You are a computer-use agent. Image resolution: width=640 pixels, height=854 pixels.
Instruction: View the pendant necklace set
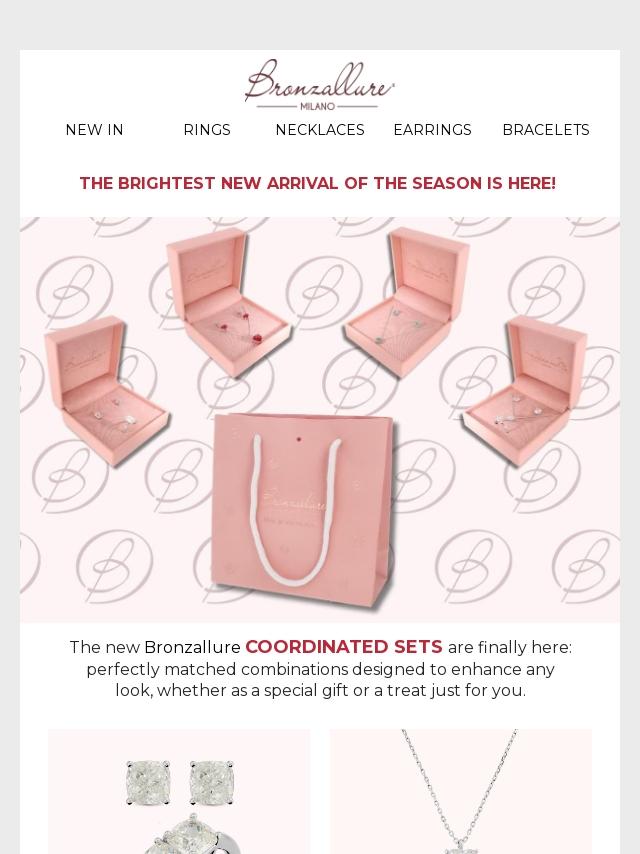click(461, 791)
